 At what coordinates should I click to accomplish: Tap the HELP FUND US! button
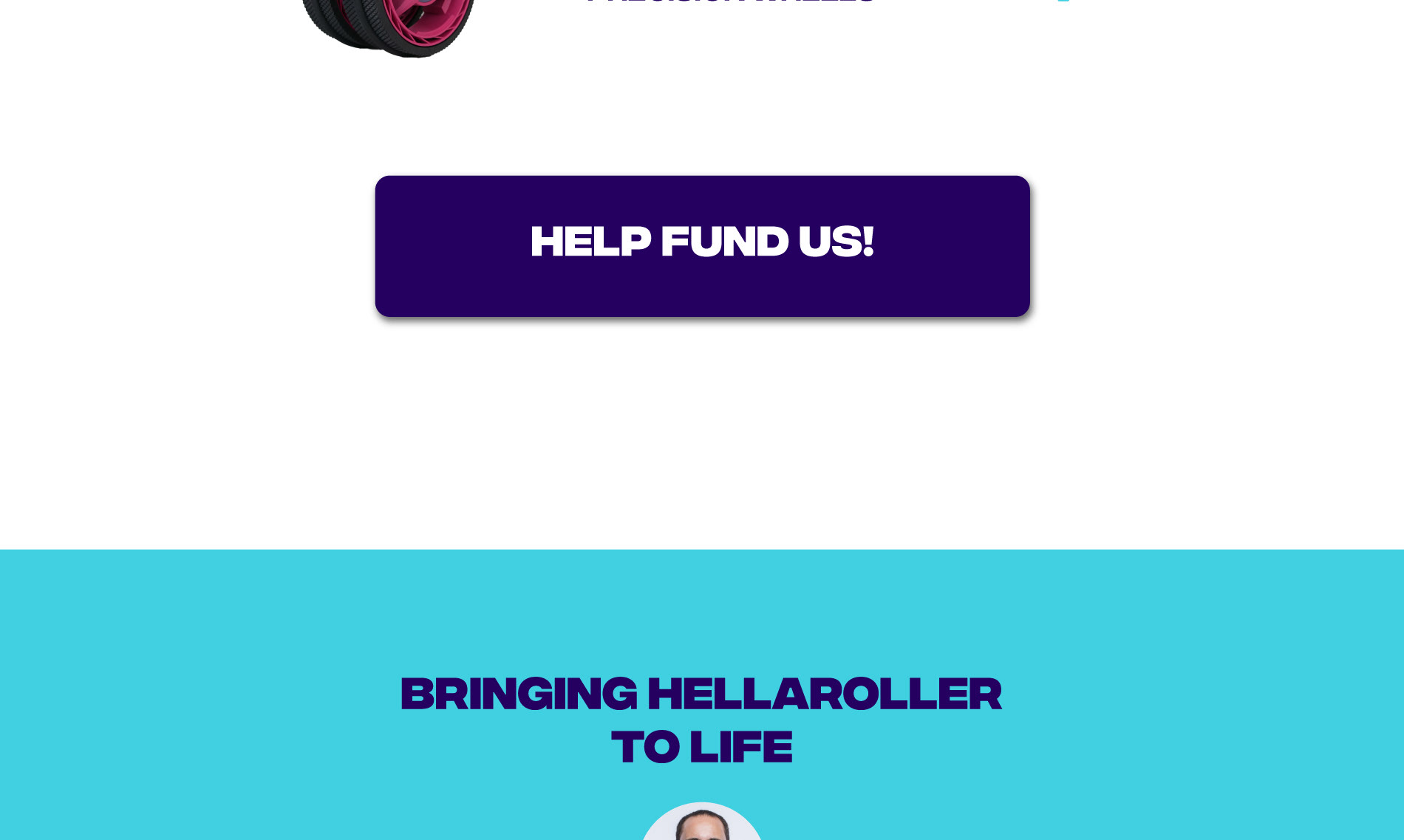[x=702, y=246]
